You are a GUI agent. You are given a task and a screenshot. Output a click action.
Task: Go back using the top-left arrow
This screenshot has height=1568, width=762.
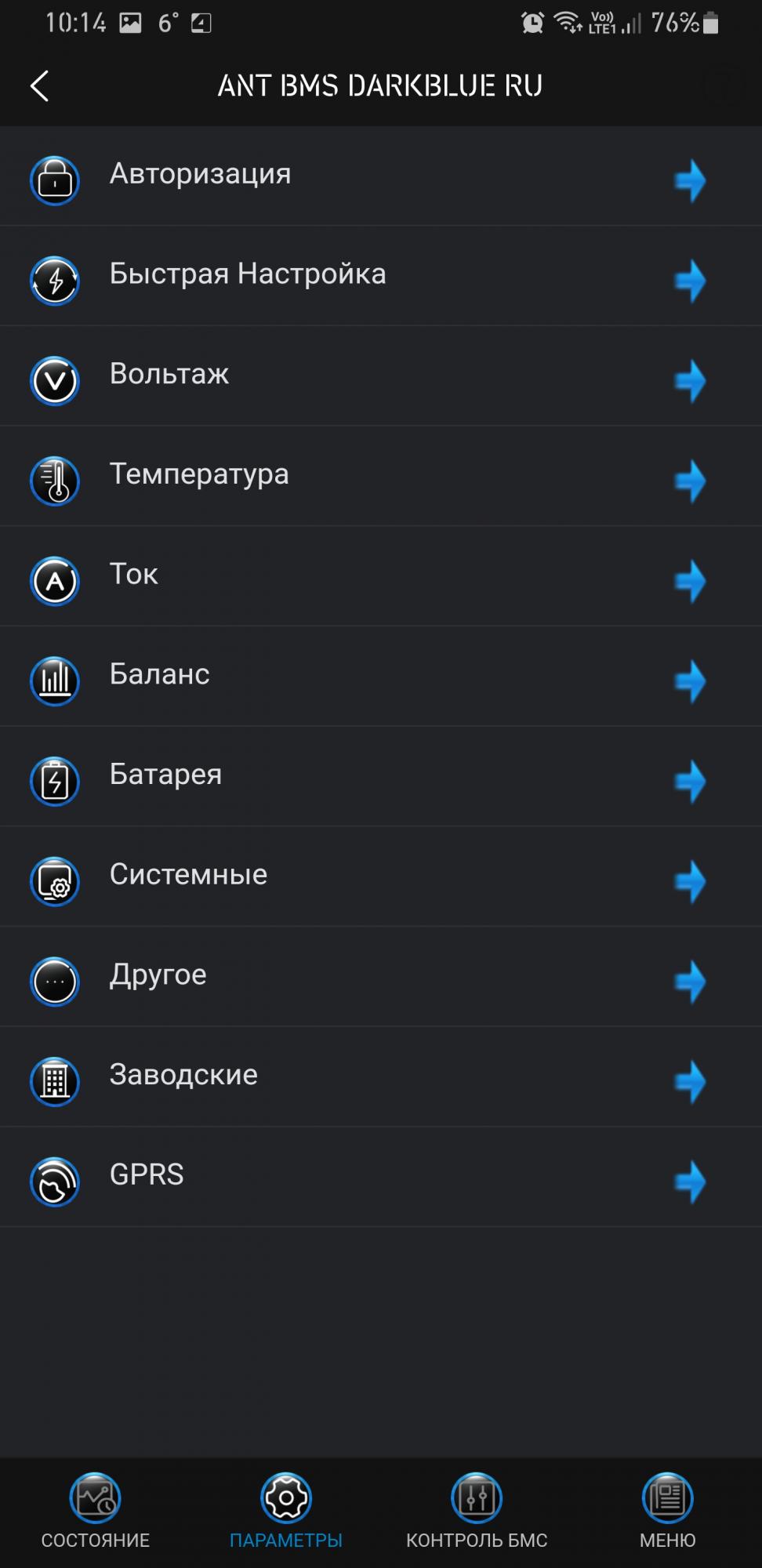pos(40,85)
